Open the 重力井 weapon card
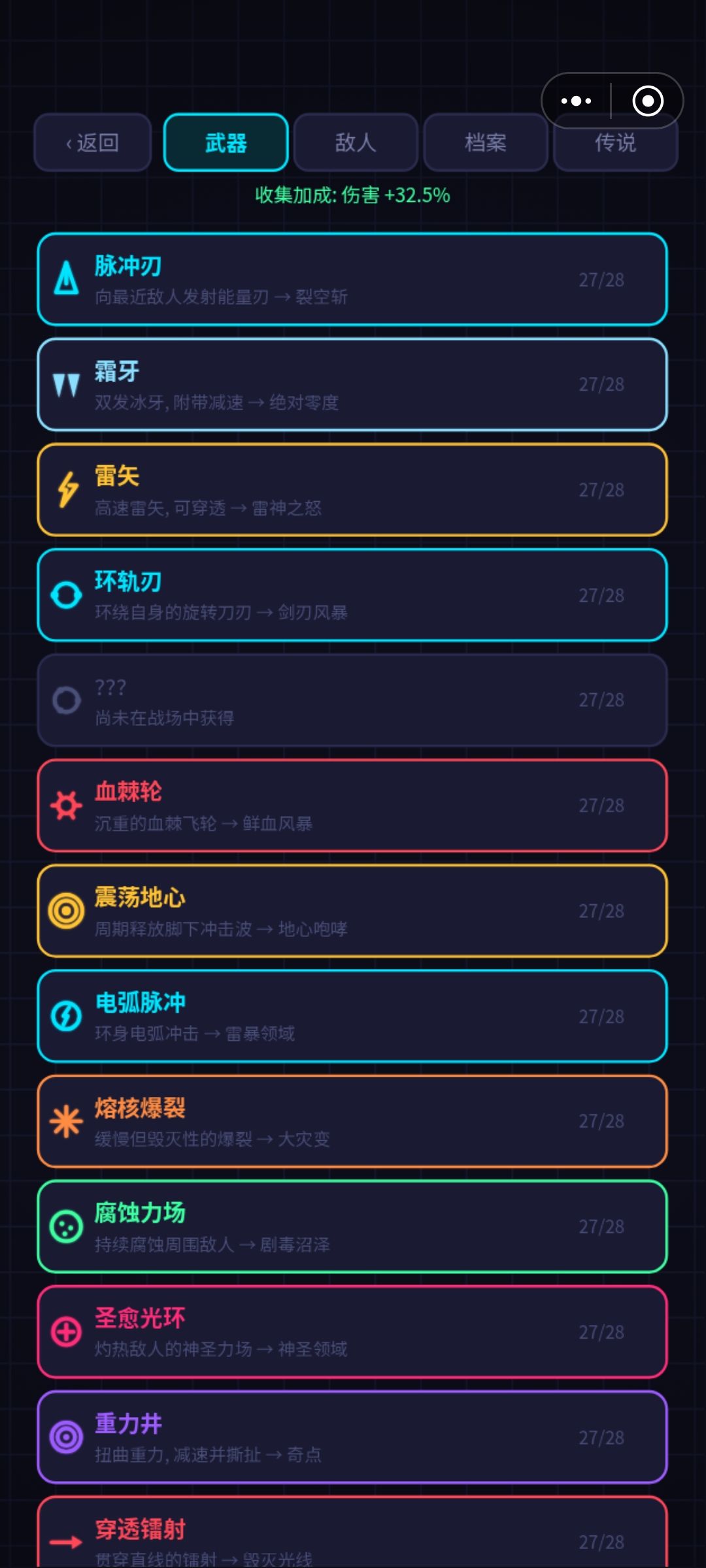This screenshot has height=1568, width=706. click(352, 1437)
